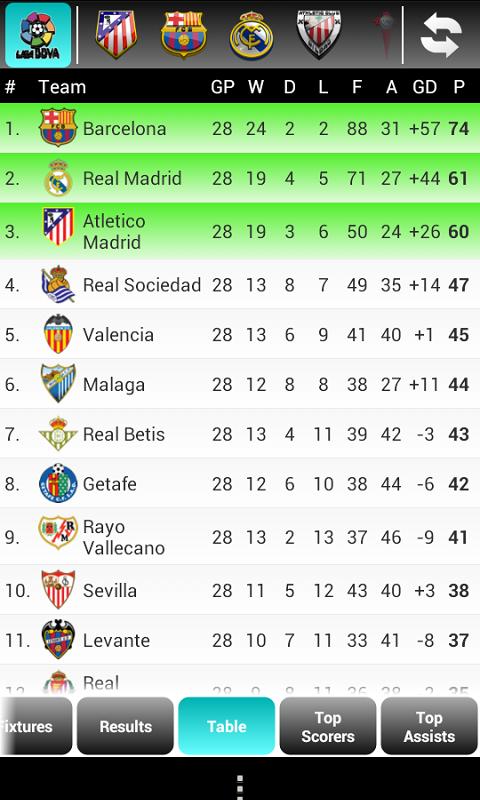
Task: Open the Barcelona row in table
Action: tap(240, 128)
